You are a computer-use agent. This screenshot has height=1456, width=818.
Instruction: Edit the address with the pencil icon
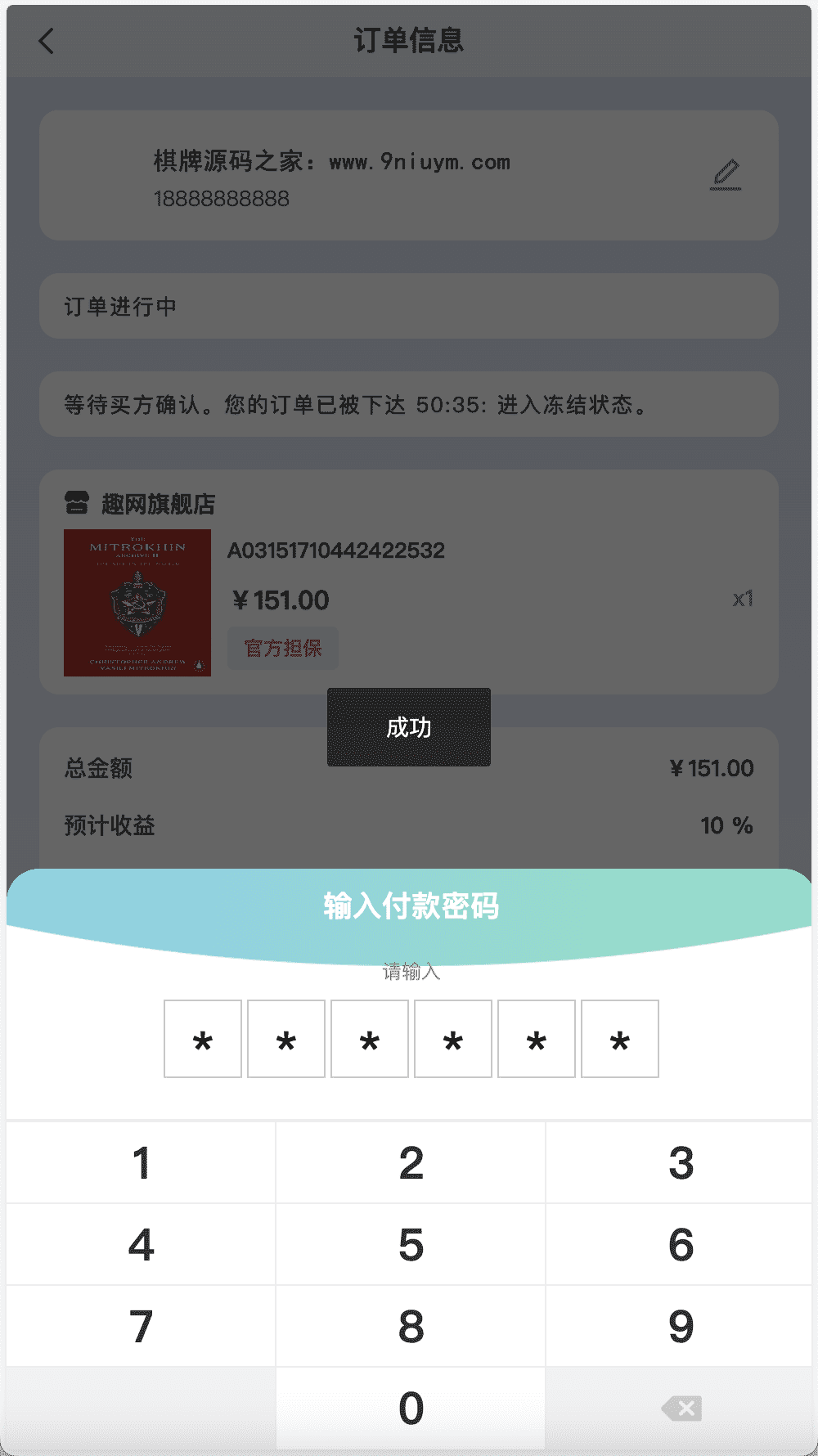[726, 175]
